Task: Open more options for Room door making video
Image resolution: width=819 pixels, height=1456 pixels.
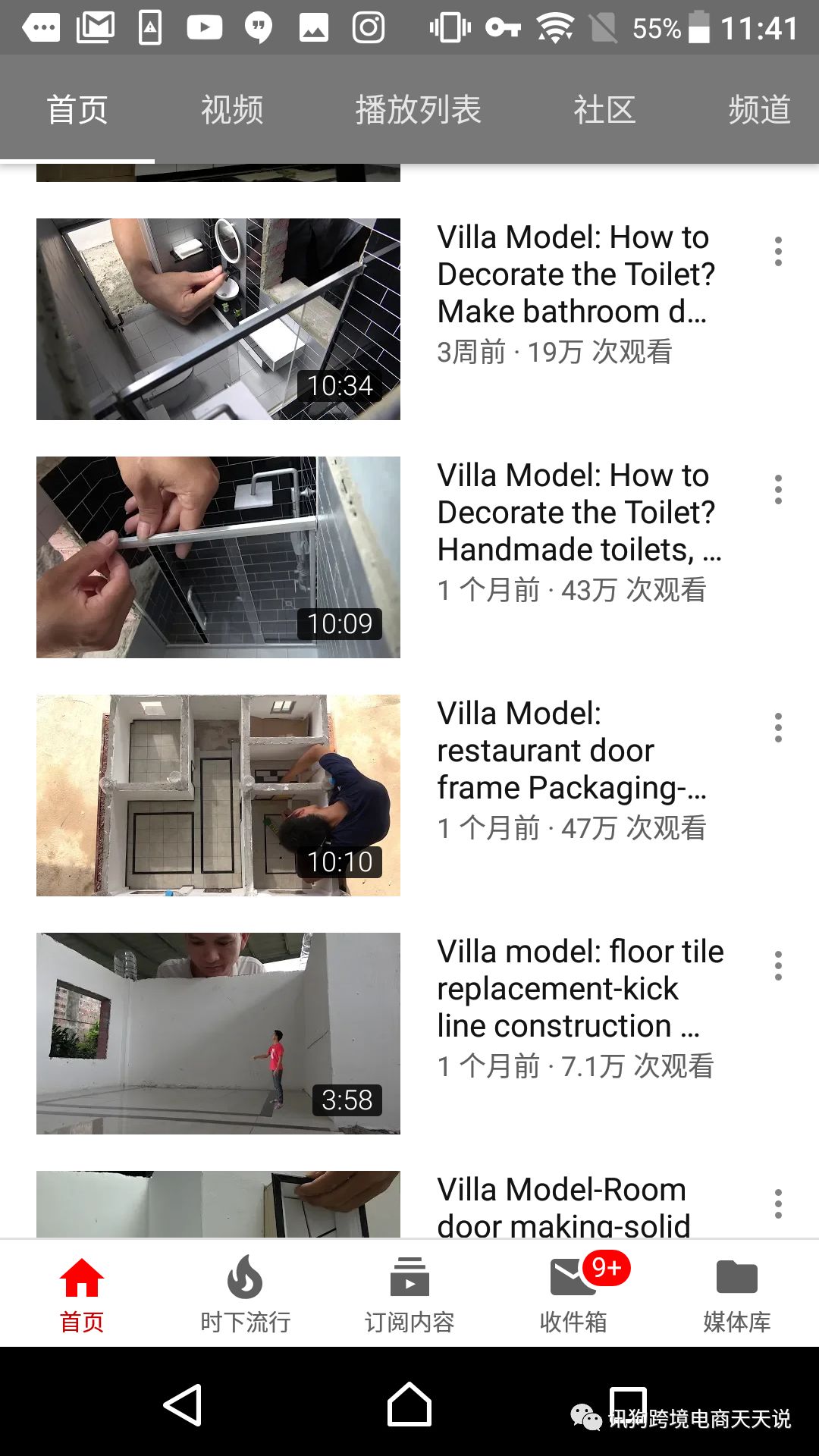Action: coord(778,1203)
